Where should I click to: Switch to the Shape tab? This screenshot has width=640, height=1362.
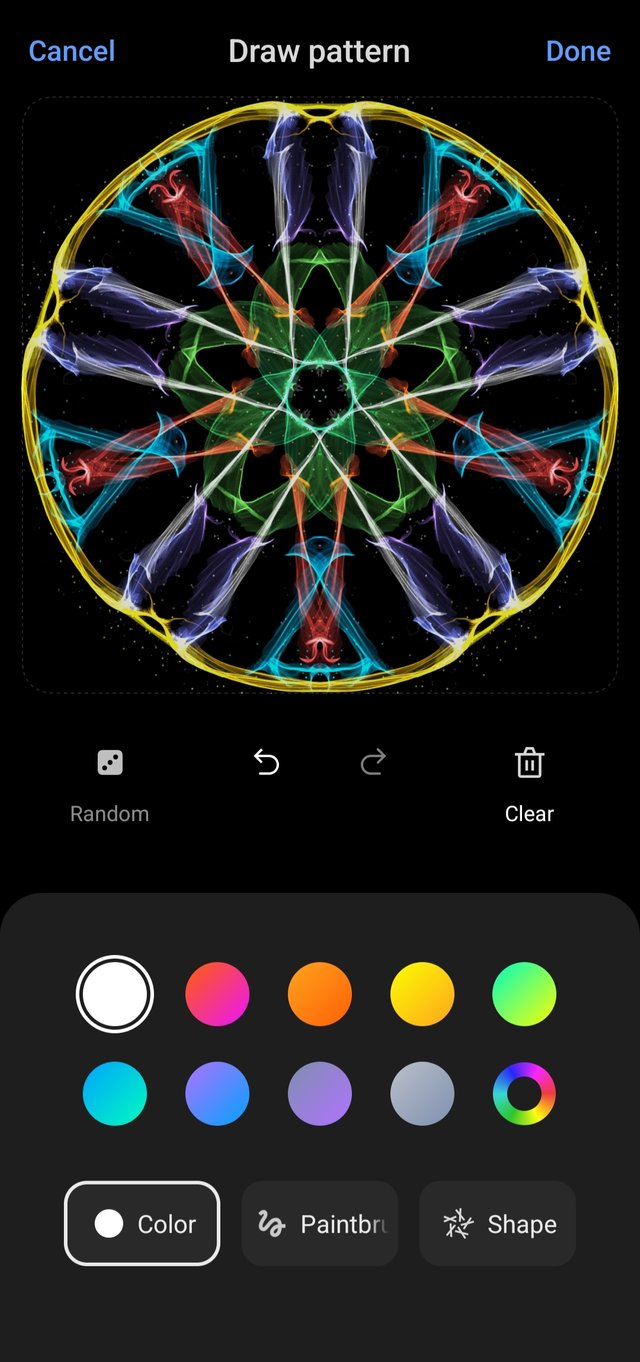(498, 1224)
